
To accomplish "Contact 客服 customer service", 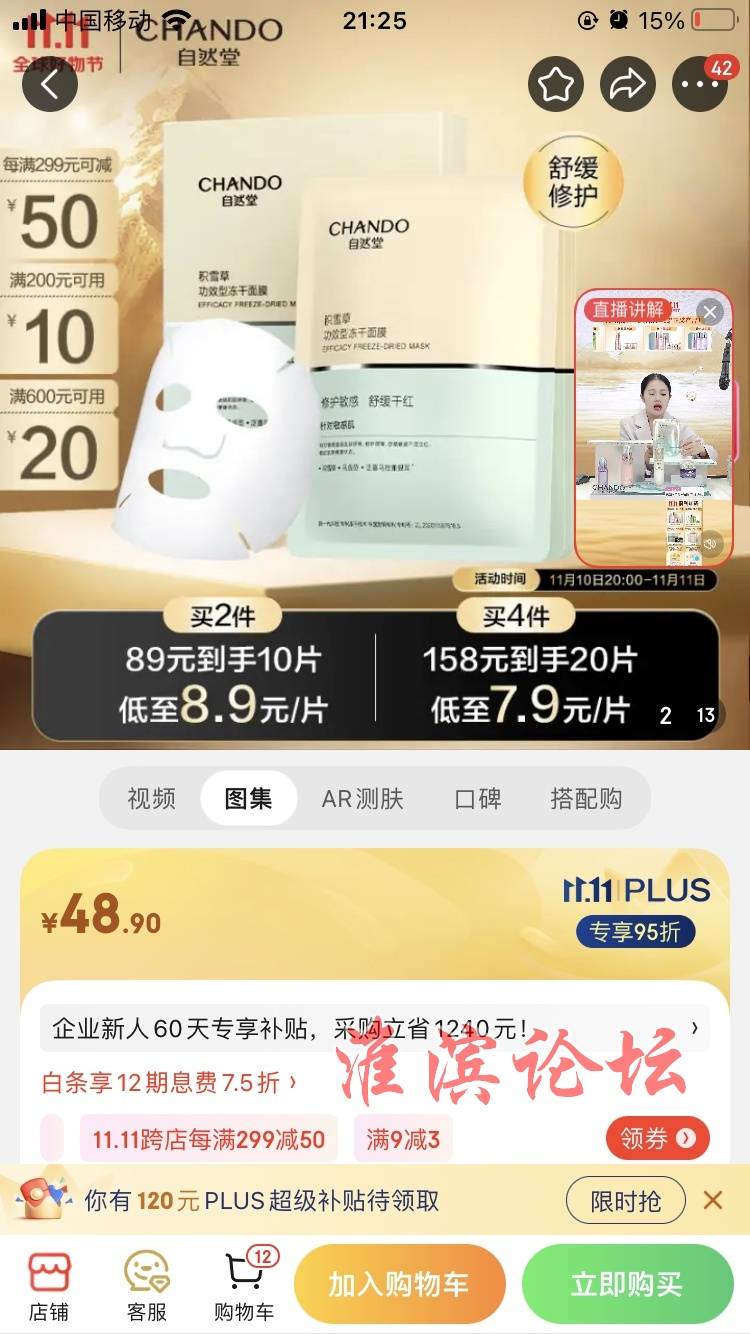I will pos(146,1286).
